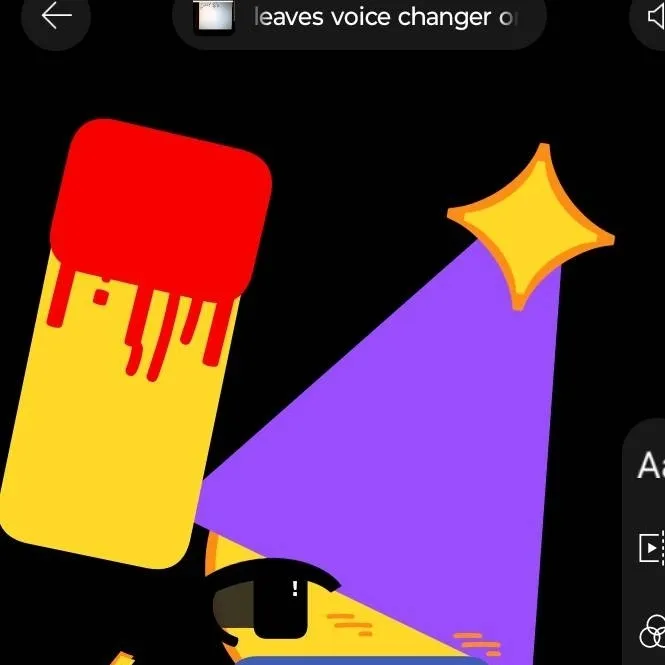
Task: Tap the speaker volume icon
Action: pyautogui.click(x=650, y=17)
